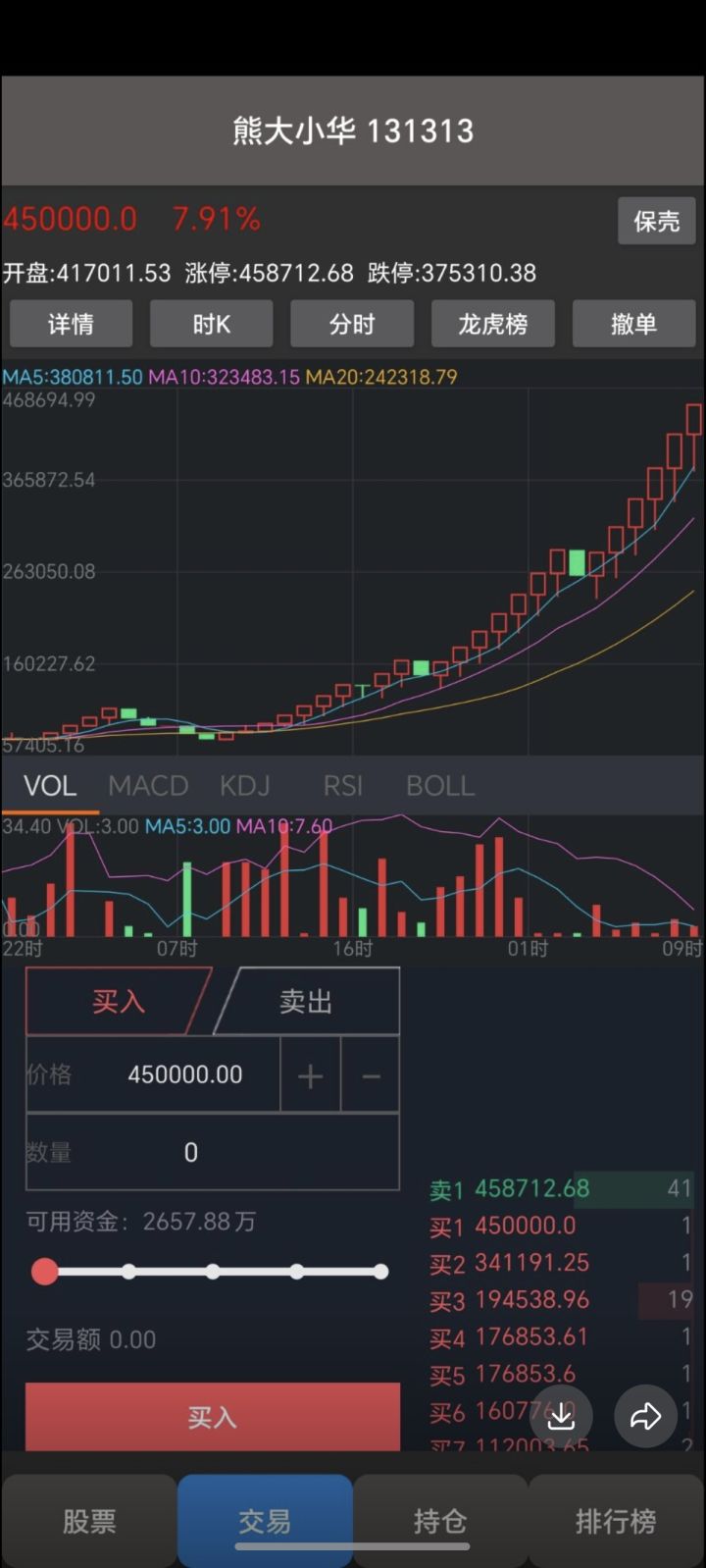Tap the 数量 quantity field
The height and width of the screenshot is (1568, 706).
click(x=213, y=1152)
